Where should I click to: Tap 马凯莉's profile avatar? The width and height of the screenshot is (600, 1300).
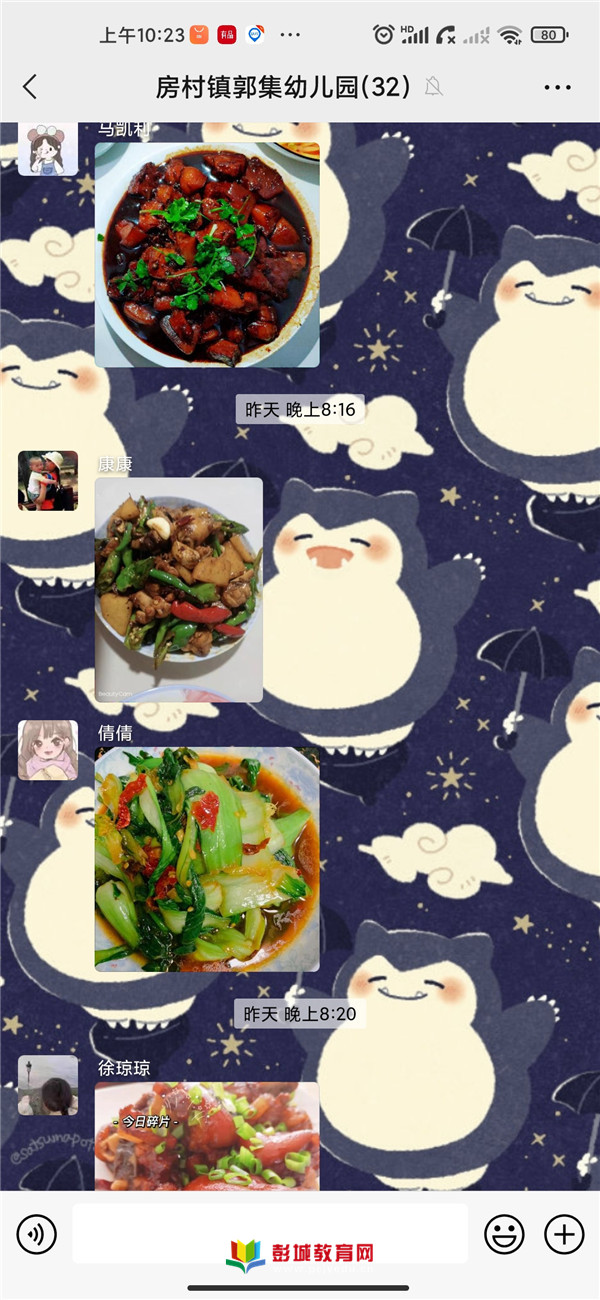pyautogui.click(x=47, y=150)
